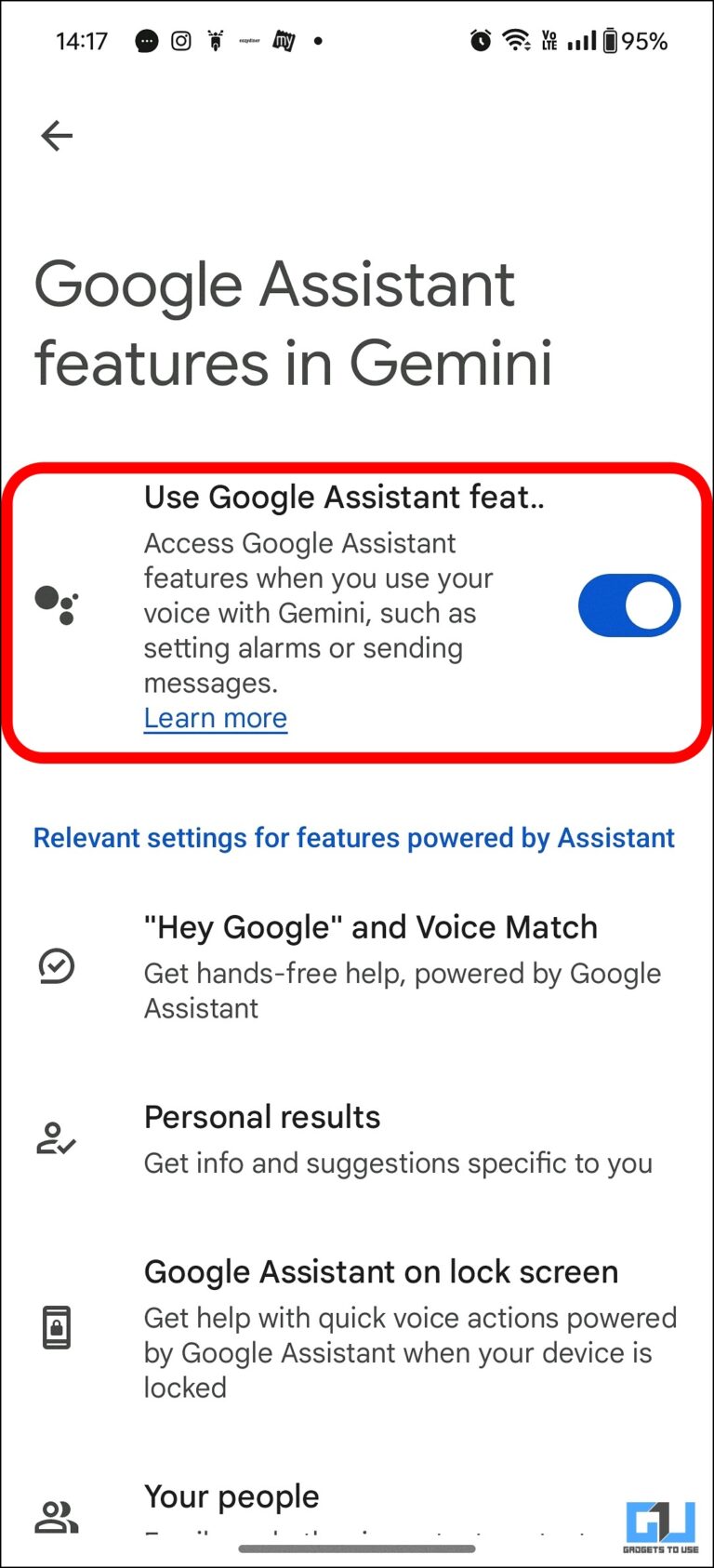Viewport: 714px width, 1568px height.
Task: Toggle off Use Google Assistant features switch
Action: tap(629, 605)
